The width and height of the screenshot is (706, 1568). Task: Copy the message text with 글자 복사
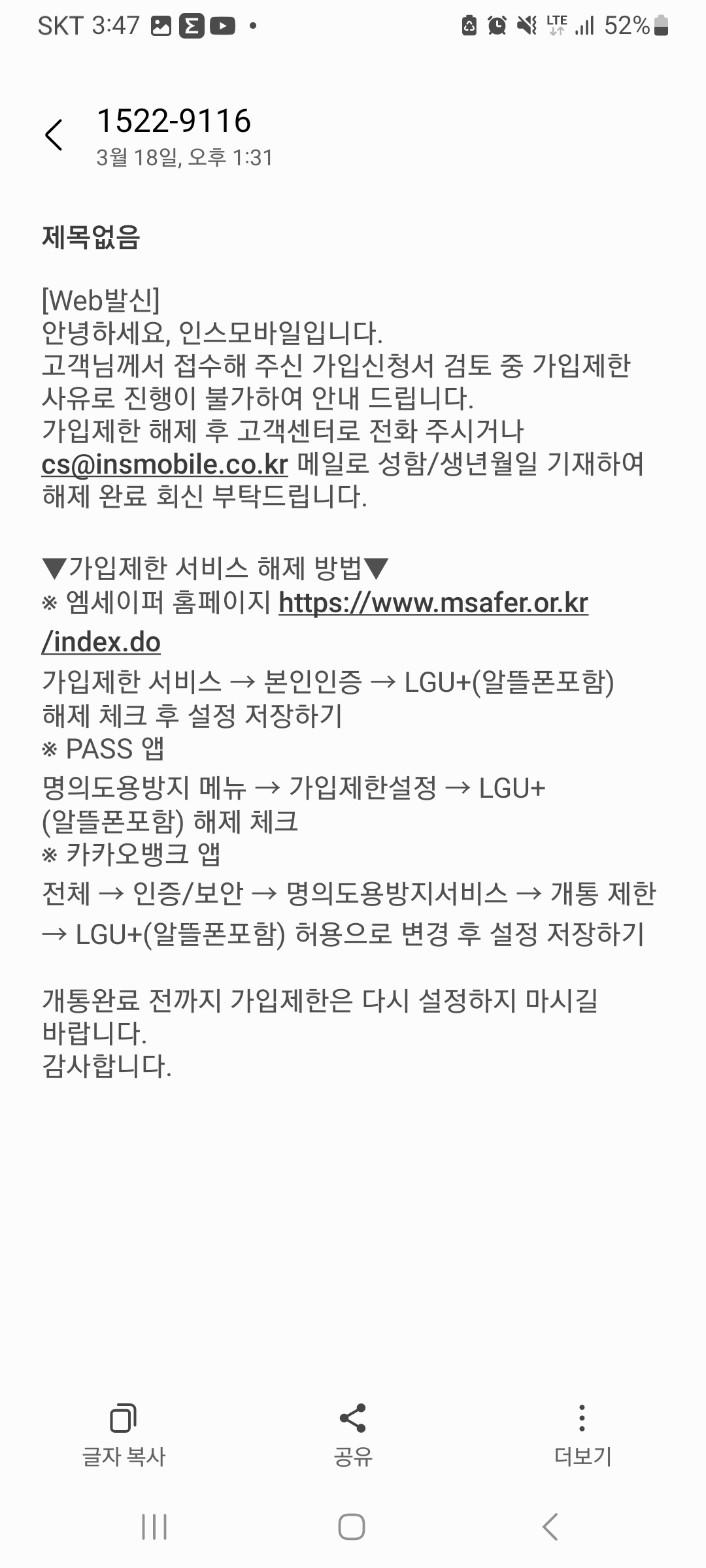(124, 1435)
